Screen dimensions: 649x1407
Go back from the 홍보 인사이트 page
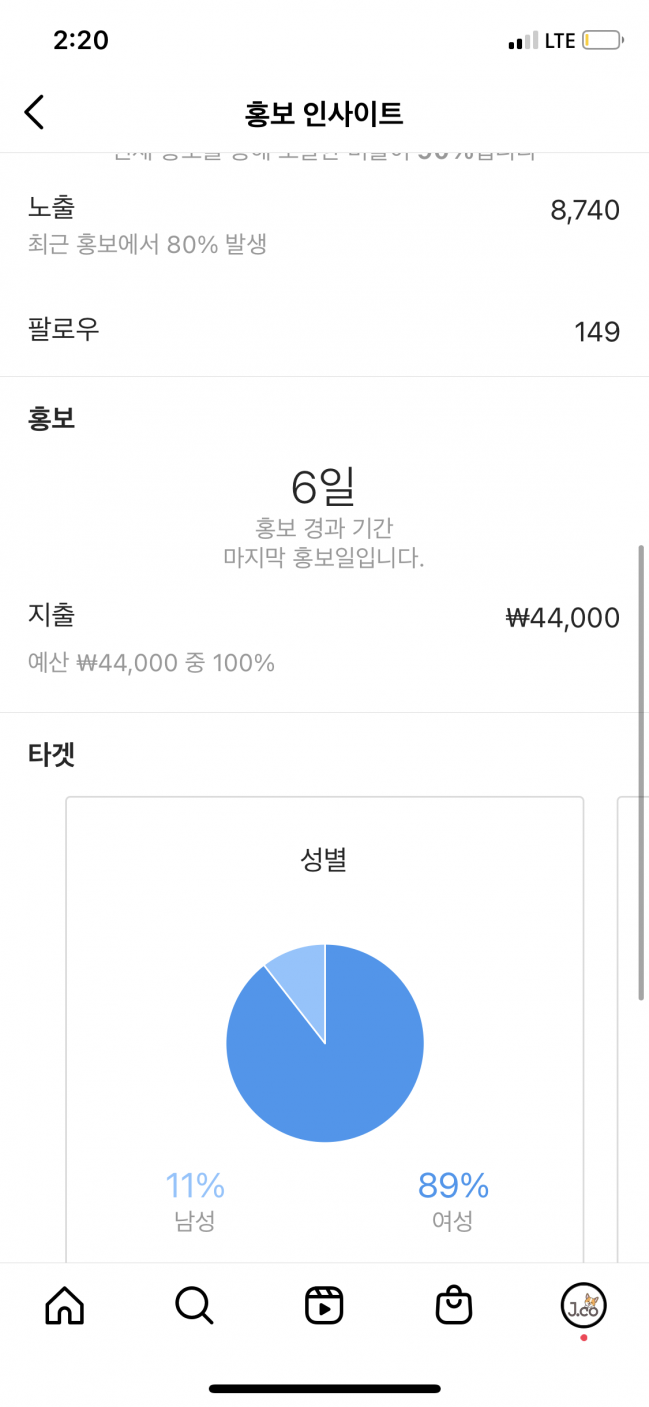35,112
